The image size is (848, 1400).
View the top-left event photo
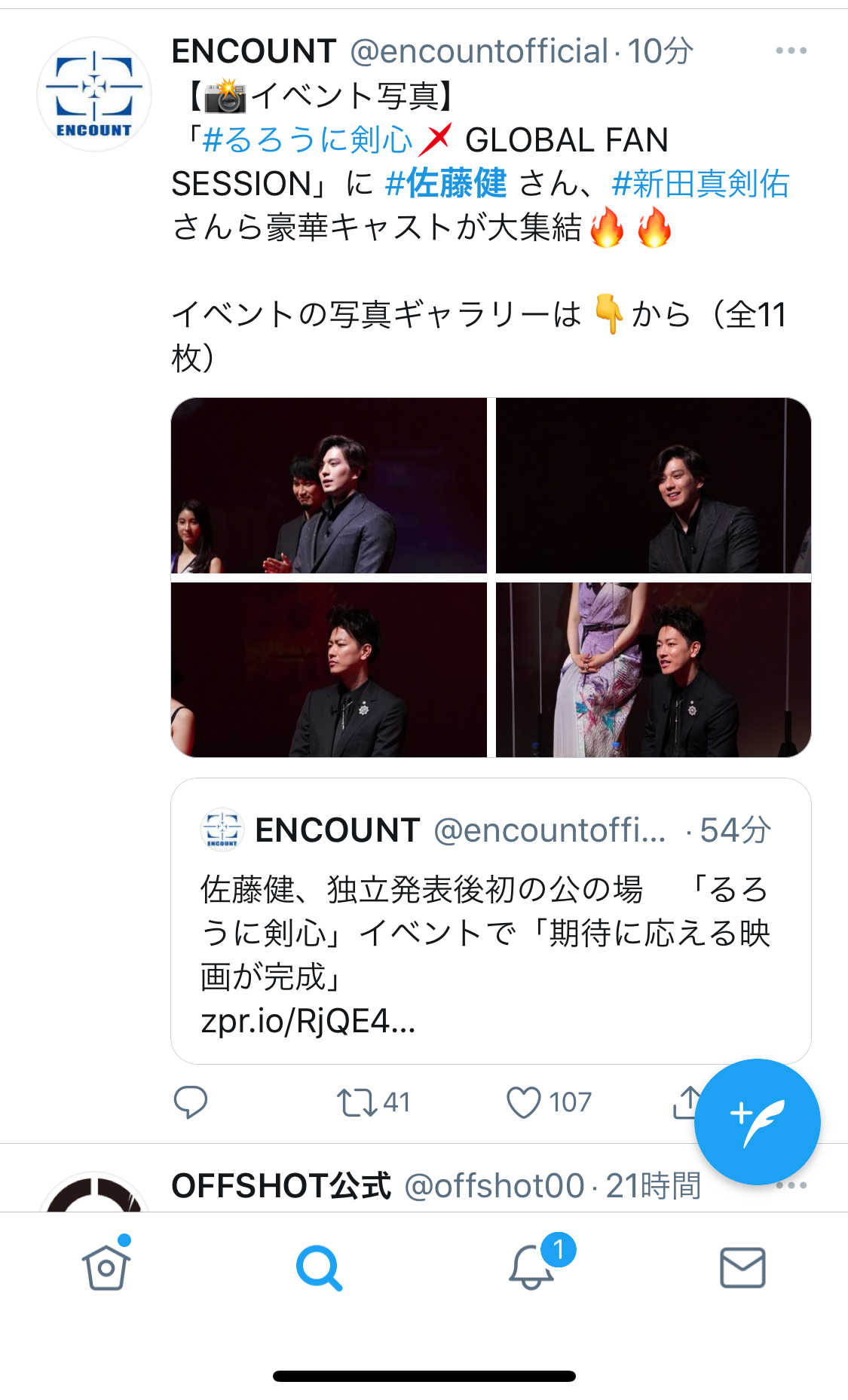[x=329, y=485]
